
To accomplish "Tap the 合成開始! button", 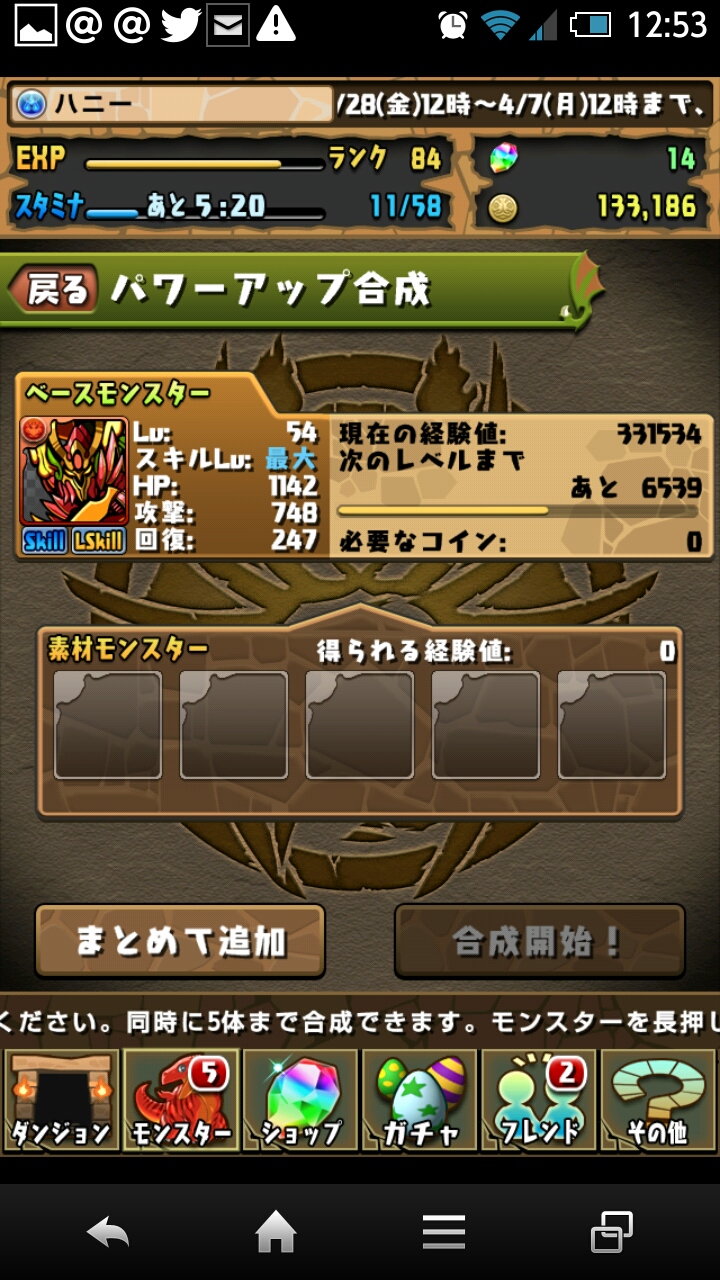I will coord(539,941).
